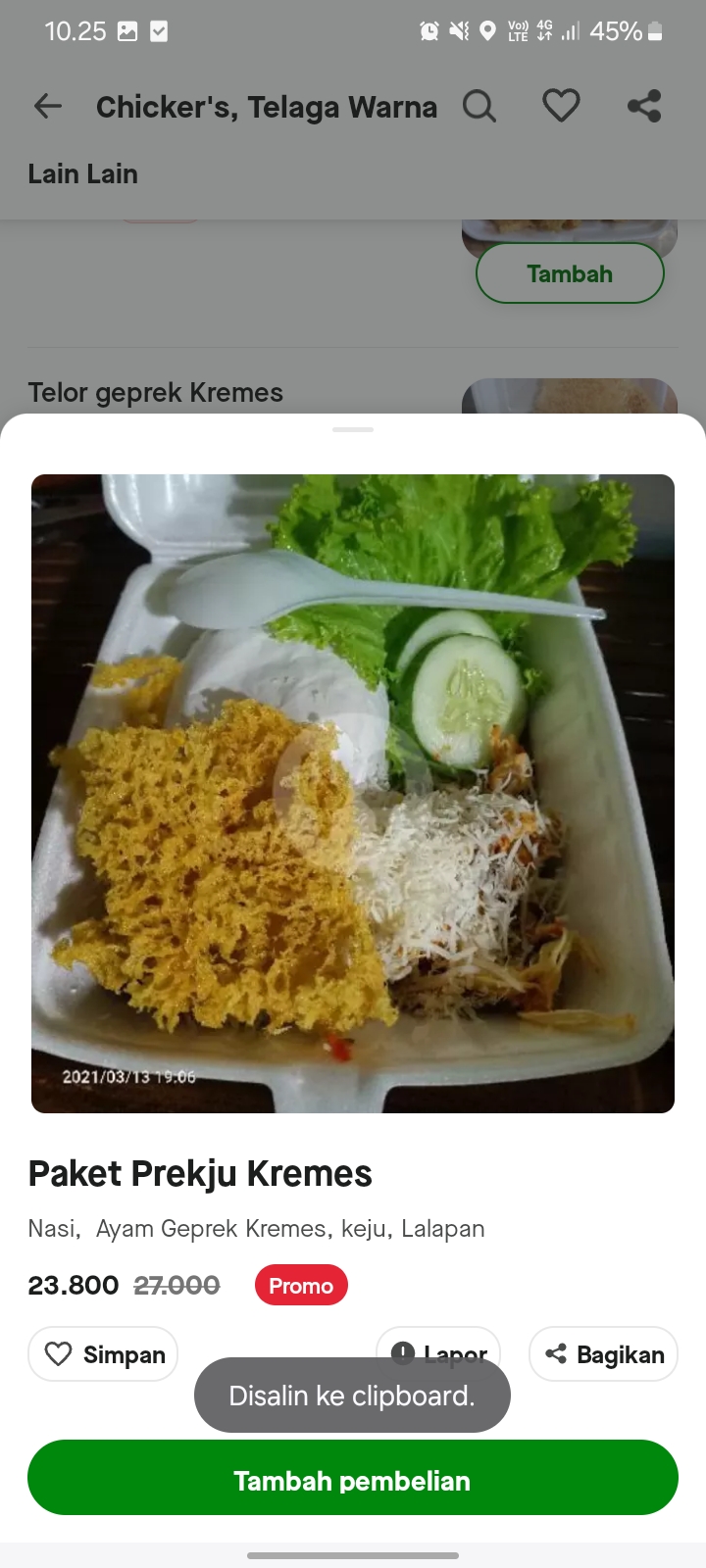Tap the heart icon next to Simpan

pos(59,1353)
